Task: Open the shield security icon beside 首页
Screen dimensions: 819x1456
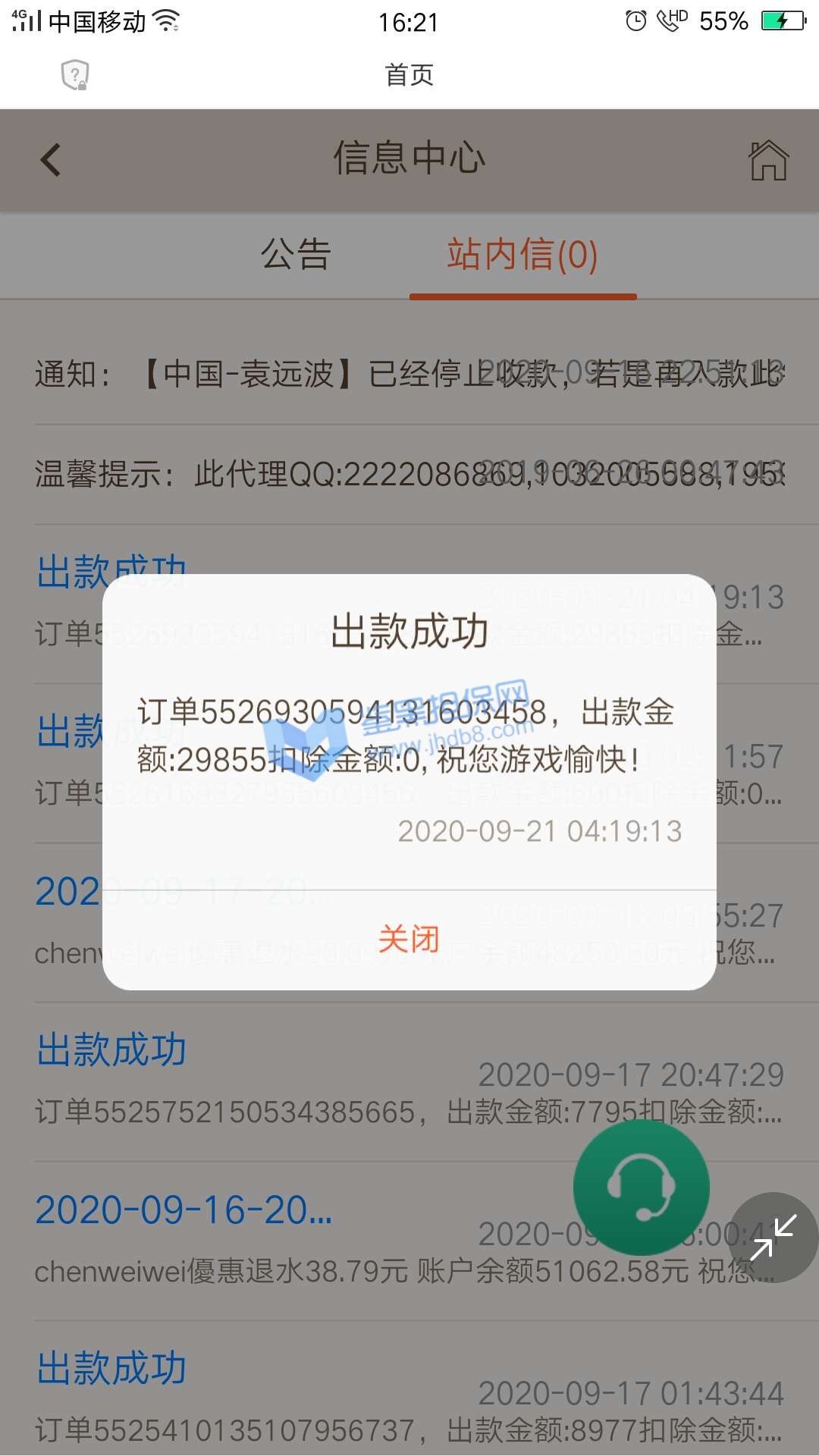Action: coord(74,75)
